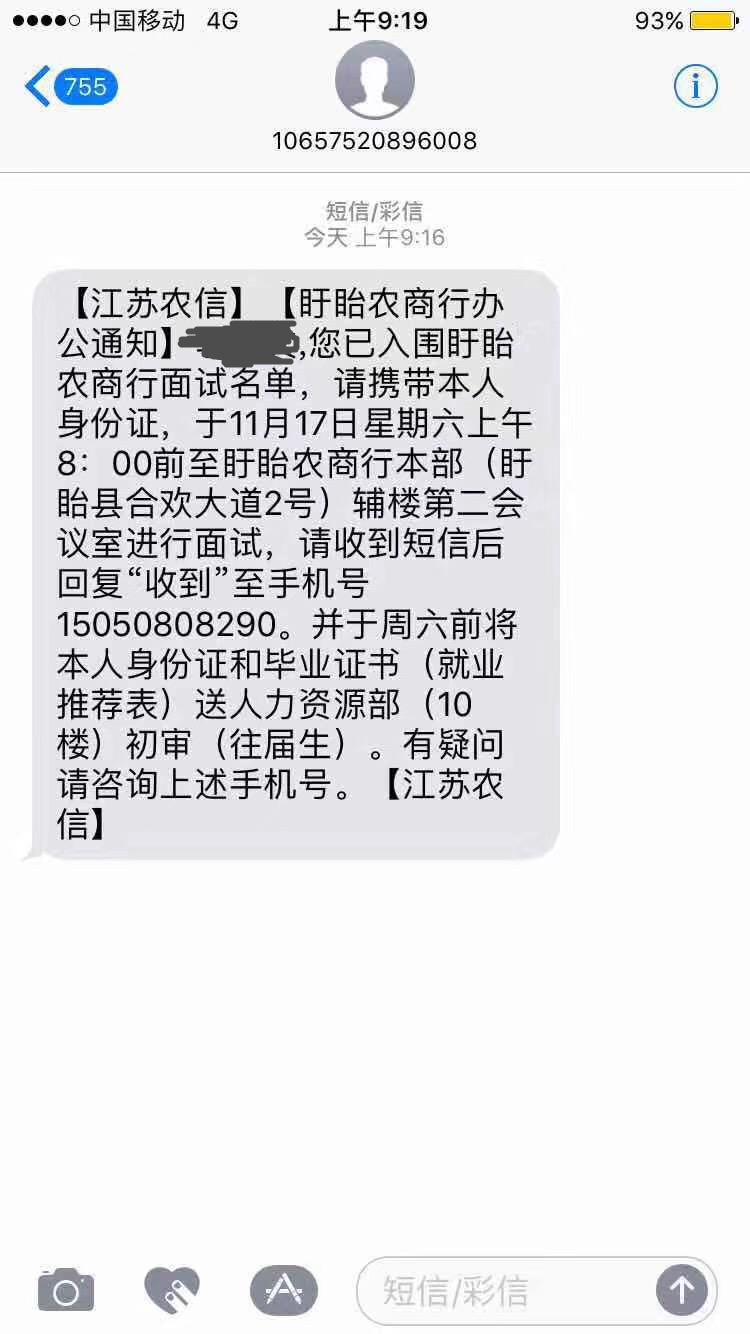The width and height of the screenshot is (750, 1334).
Task: Open contact avatar for 10657520896008
Action: point(374,80)
